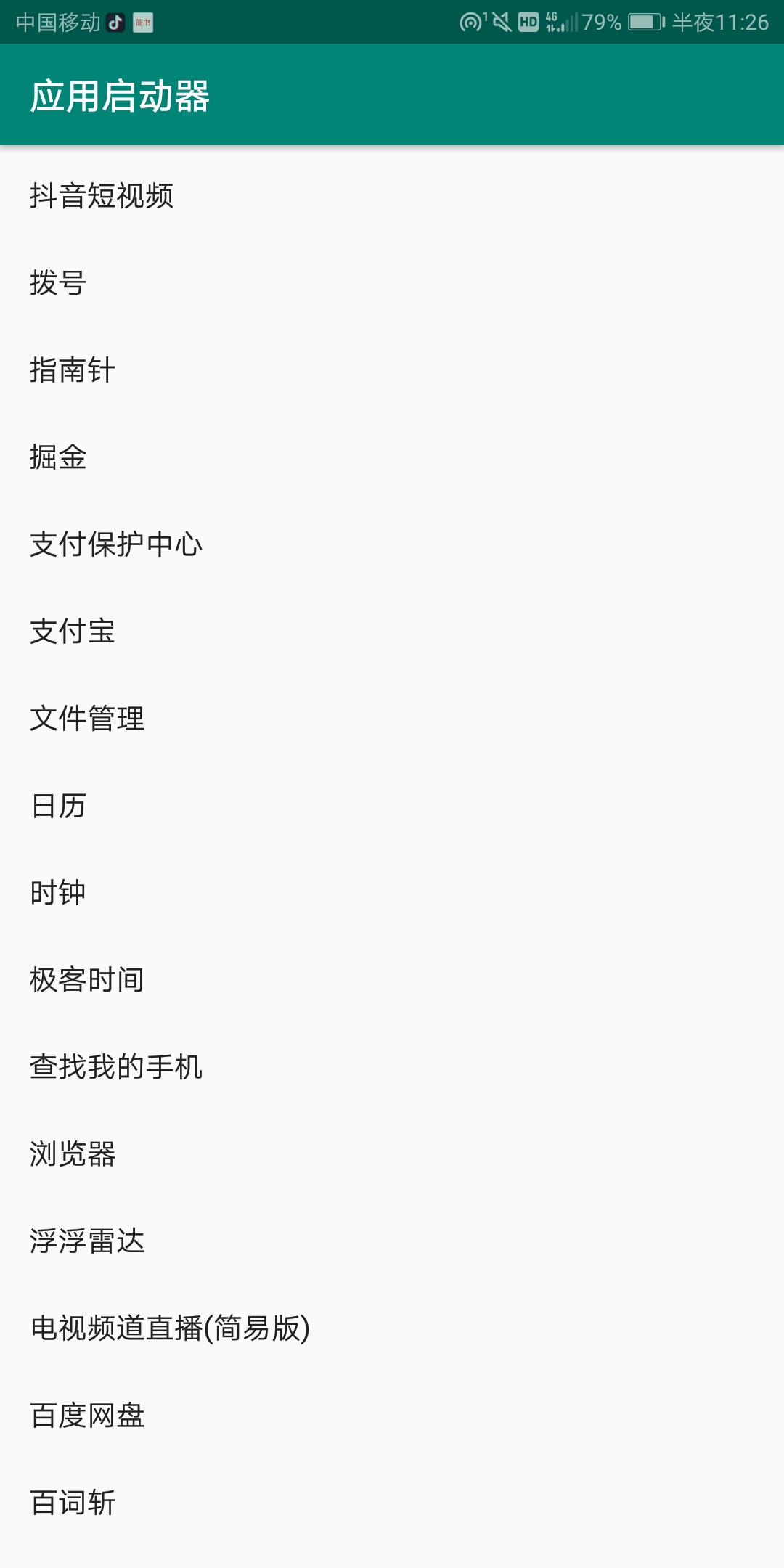The image size is (784, 1568).
Task: Select 电视频道直播(简易版) at bottom
Action: point(170,1328)
